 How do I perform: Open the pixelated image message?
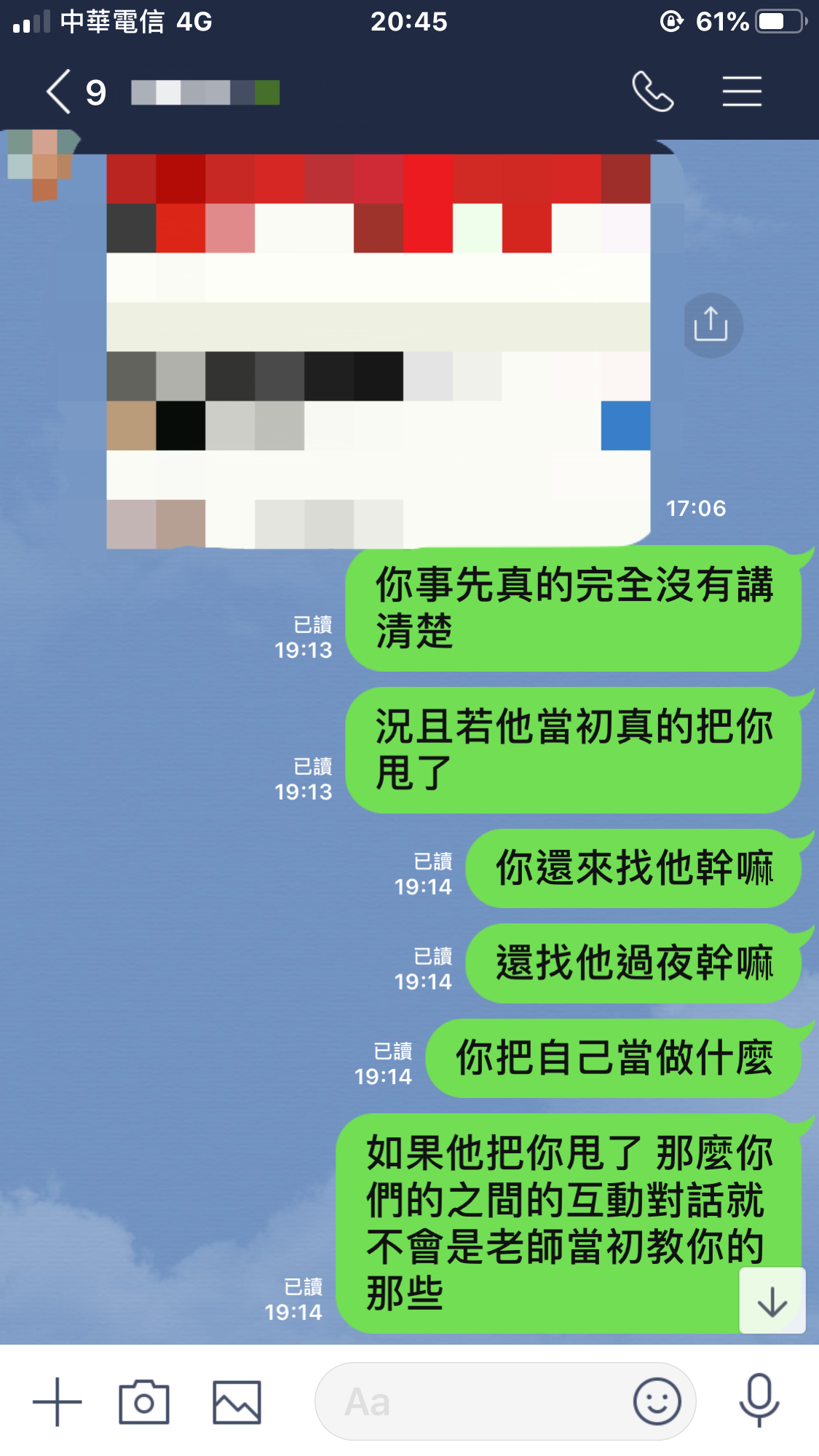(378, 349)
